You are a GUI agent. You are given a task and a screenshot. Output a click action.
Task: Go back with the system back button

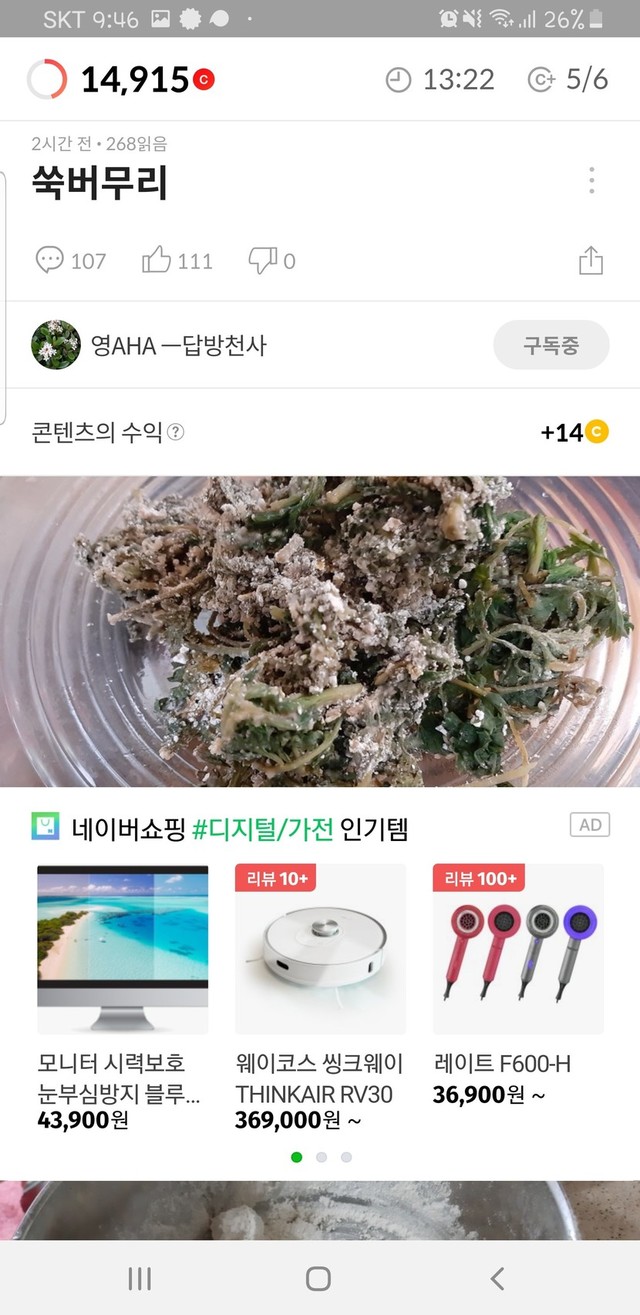497,1278
